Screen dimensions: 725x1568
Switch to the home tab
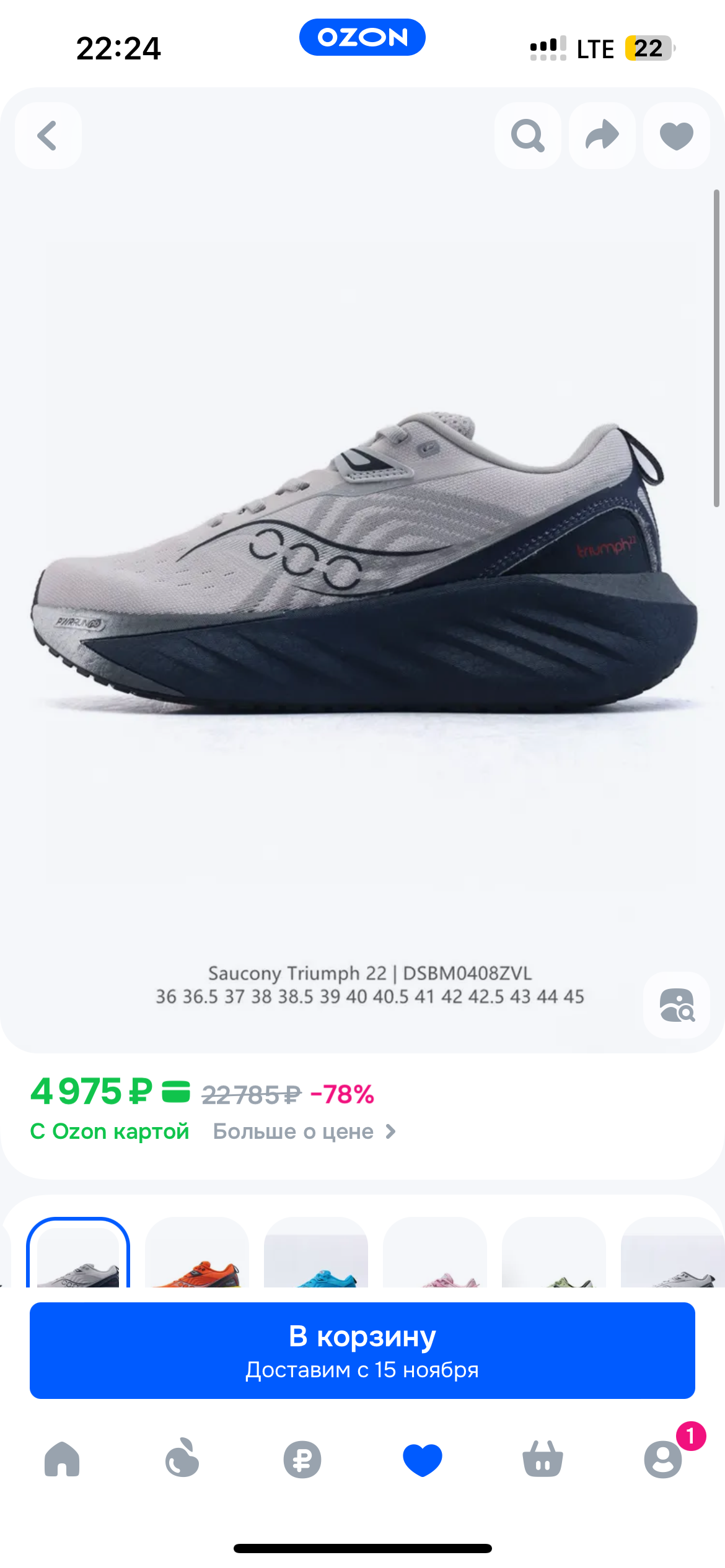click(62, 1459)
